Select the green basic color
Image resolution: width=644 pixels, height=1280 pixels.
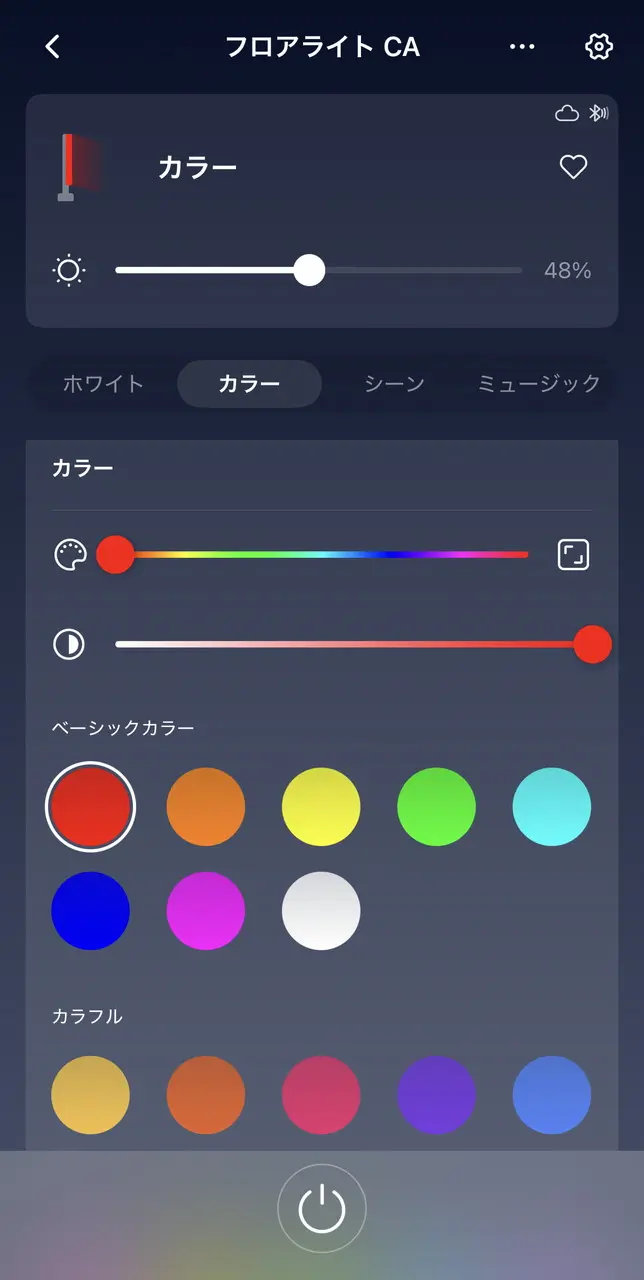(x=436, y=807)
